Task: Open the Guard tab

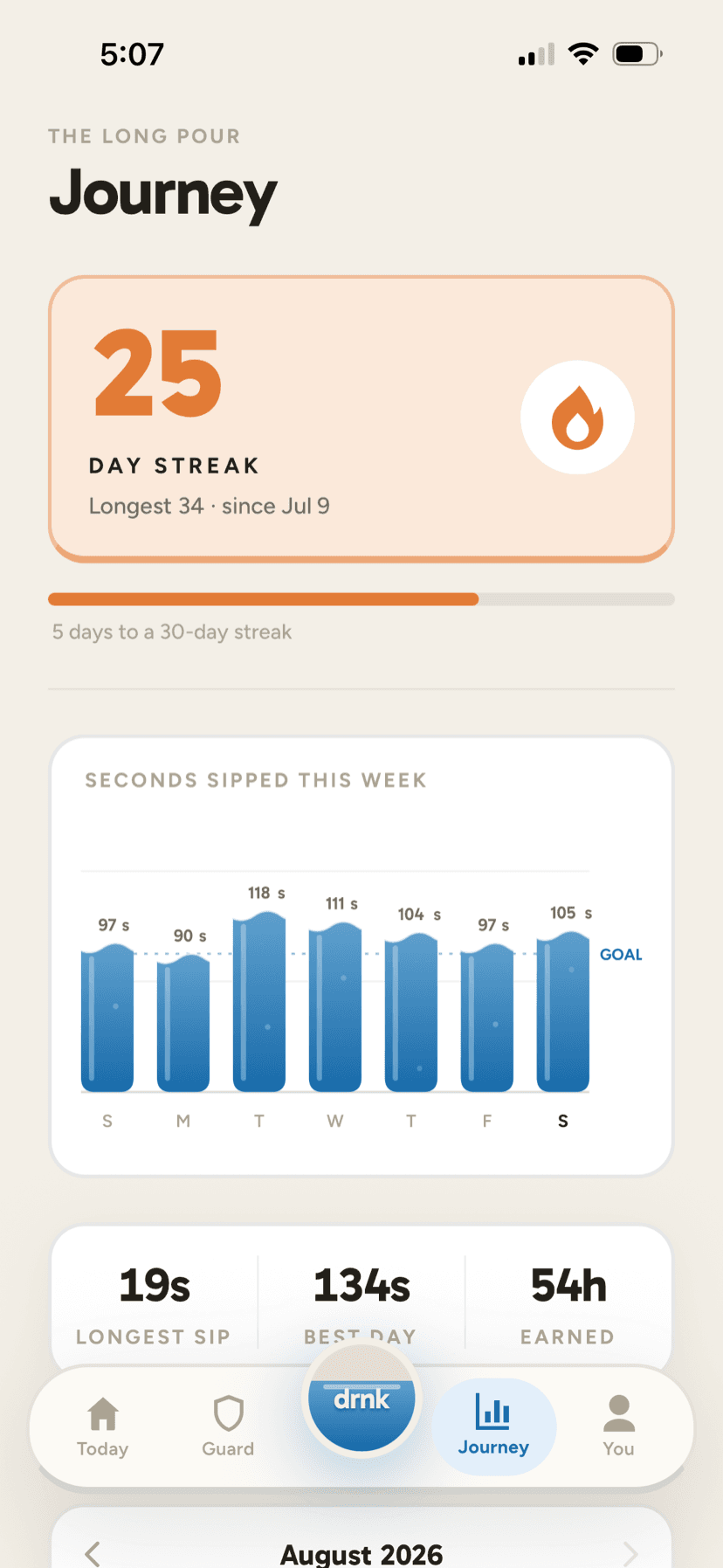Action: (228, 1427)
